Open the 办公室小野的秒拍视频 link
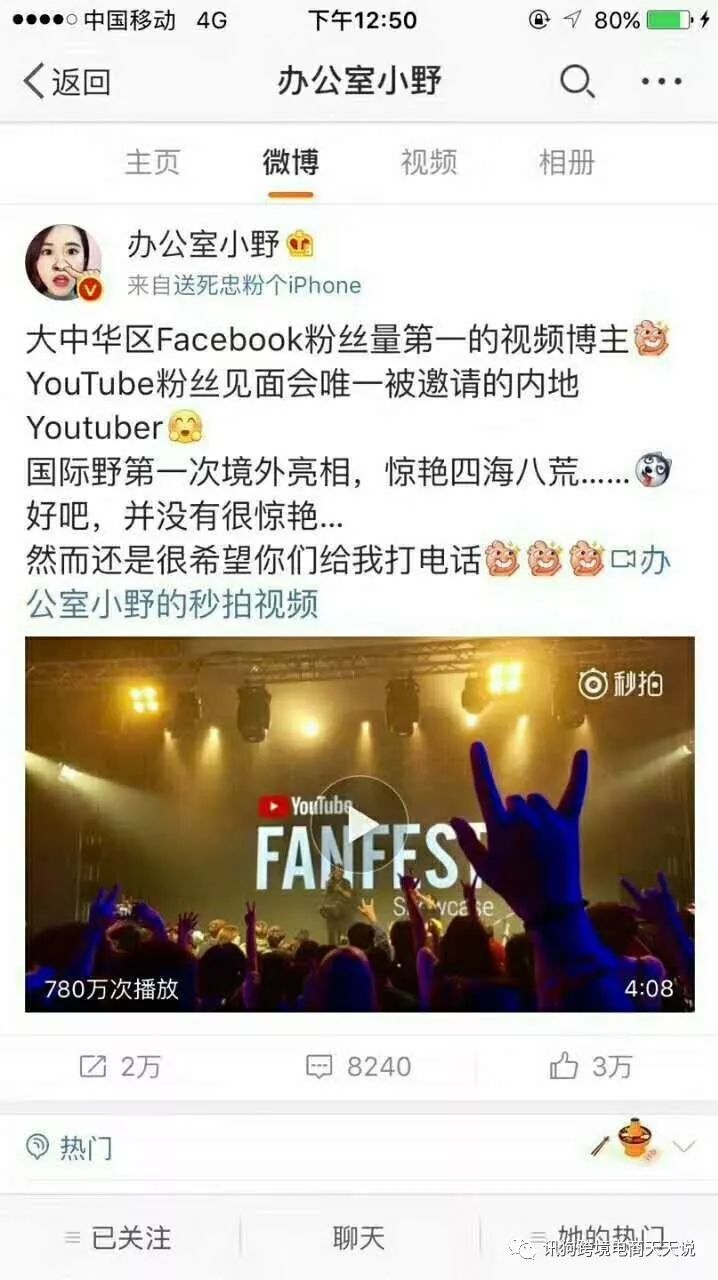The image size is (718, 1280). point(172,603)
